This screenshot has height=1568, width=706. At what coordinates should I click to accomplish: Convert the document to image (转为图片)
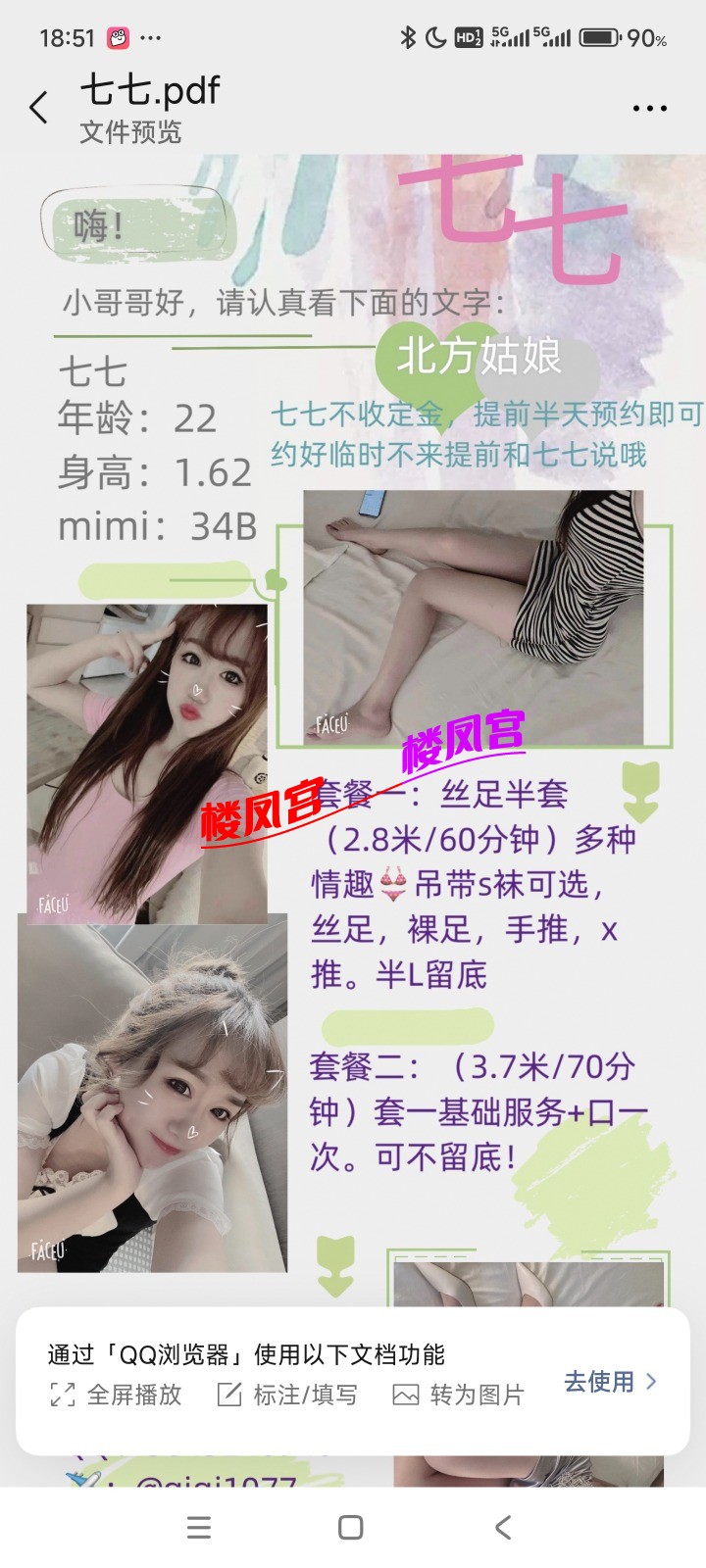[459, 1395]
